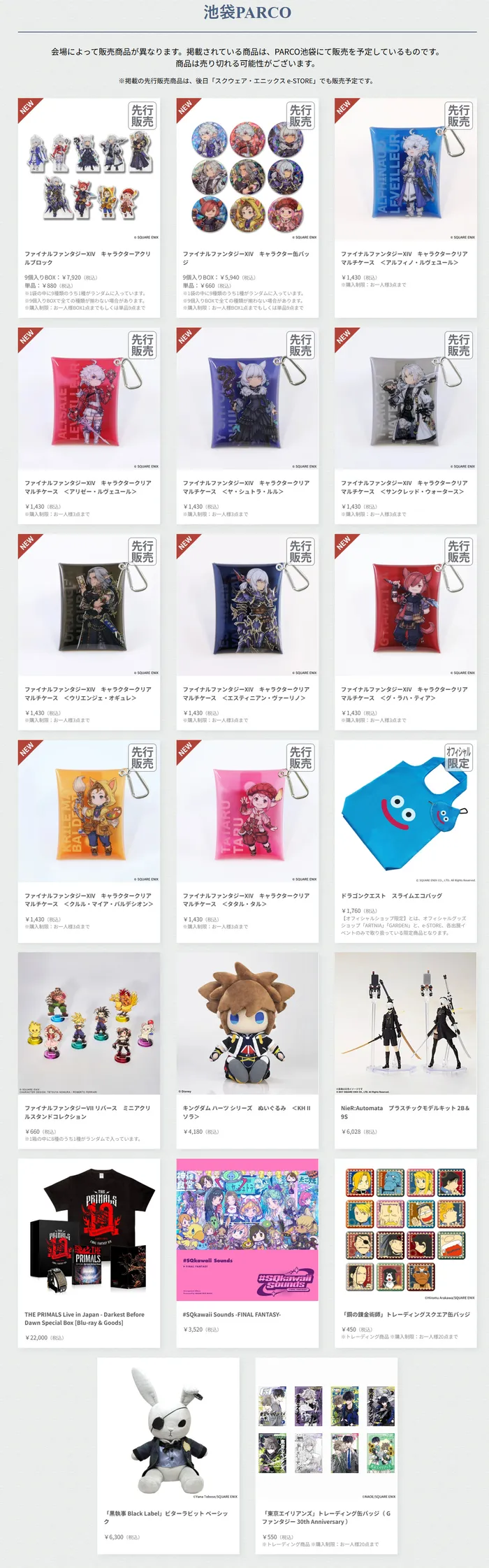Screen dimensions: 489x1568
Task: View the Estinien Varlineau clear multi case
Action: pyautogui.click(x=247, y=606)
